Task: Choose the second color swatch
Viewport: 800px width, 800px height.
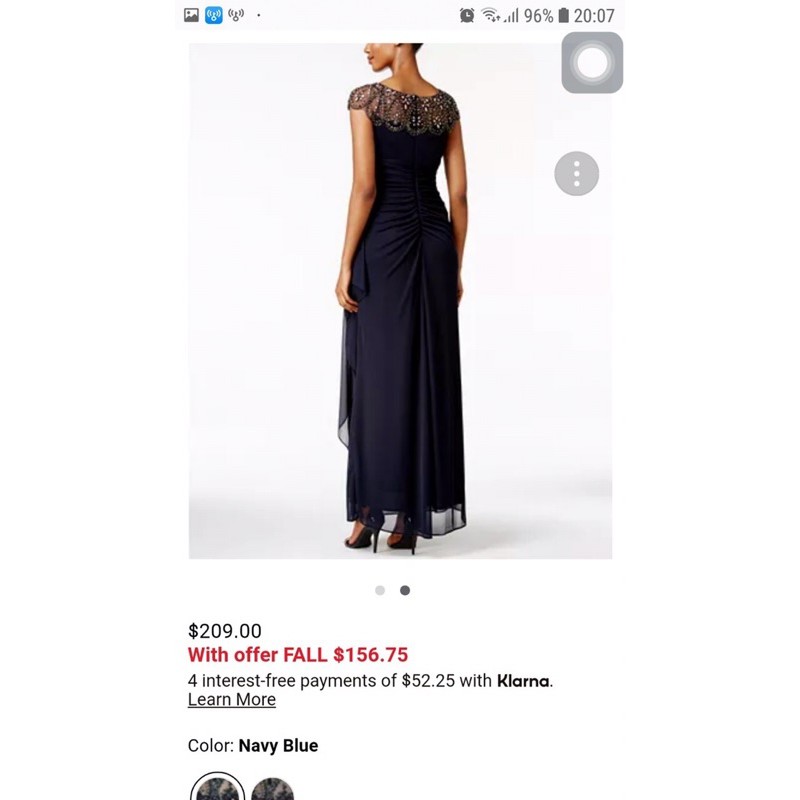Action: pyautogui.click(x=272, y=788)
